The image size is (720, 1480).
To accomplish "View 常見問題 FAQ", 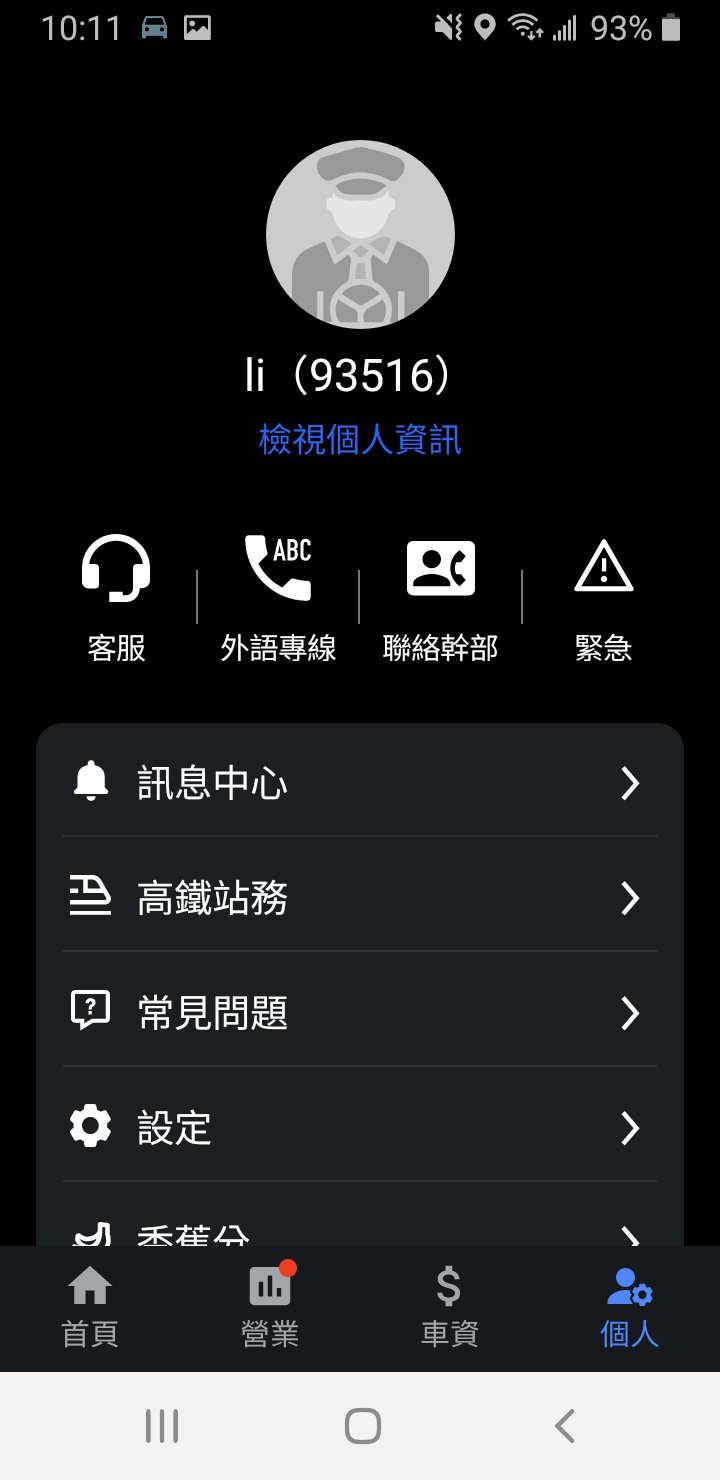I will pyautogui.click(x=360, y=1013).
